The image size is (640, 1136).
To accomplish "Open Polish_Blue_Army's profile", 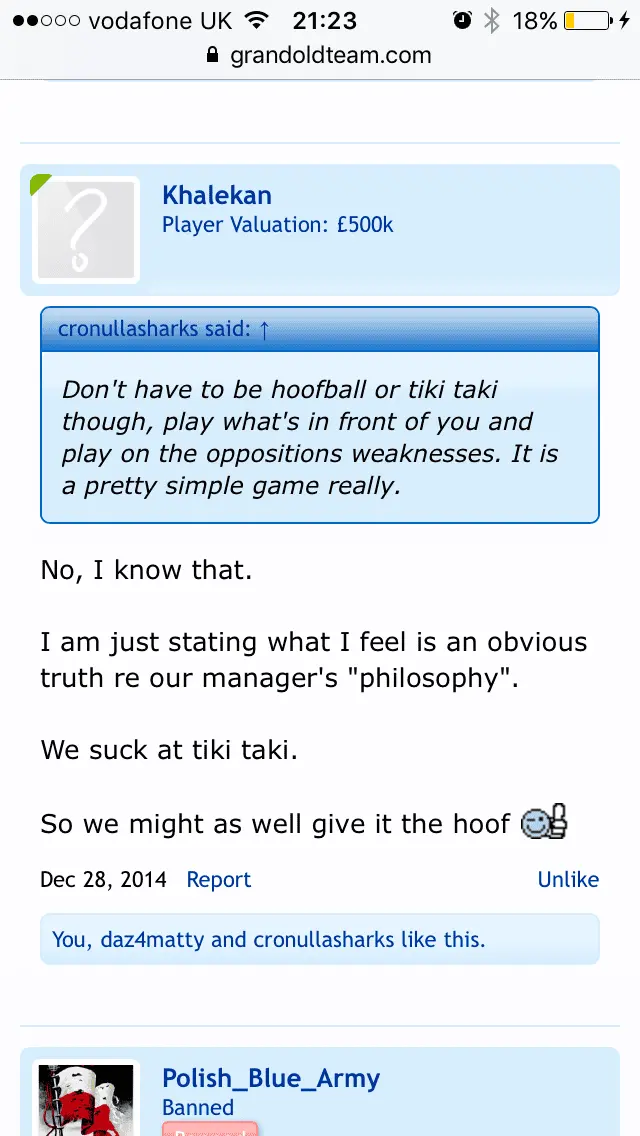I will click(x=270, y=1079).
